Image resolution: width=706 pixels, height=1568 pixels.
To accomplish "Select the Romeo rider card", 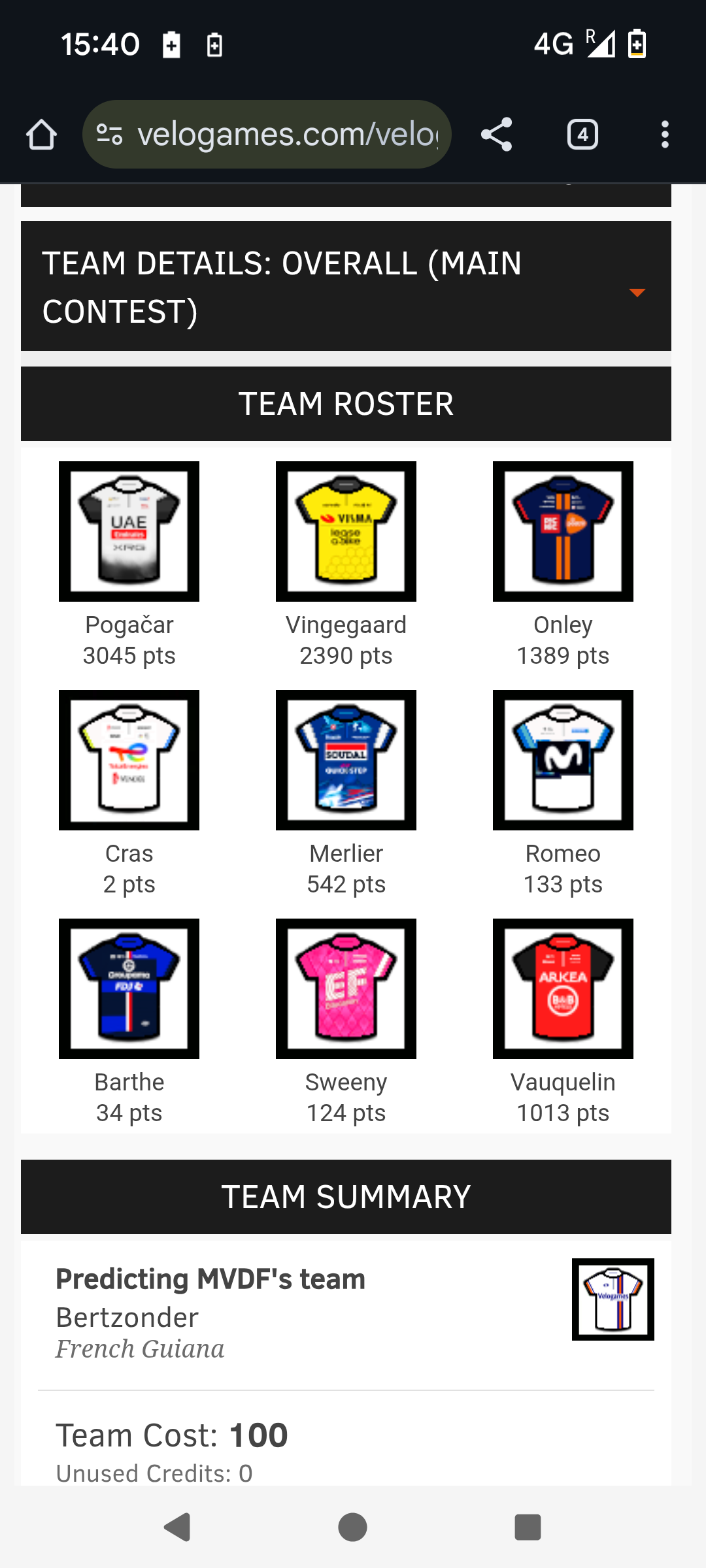I will pos(563,760).
